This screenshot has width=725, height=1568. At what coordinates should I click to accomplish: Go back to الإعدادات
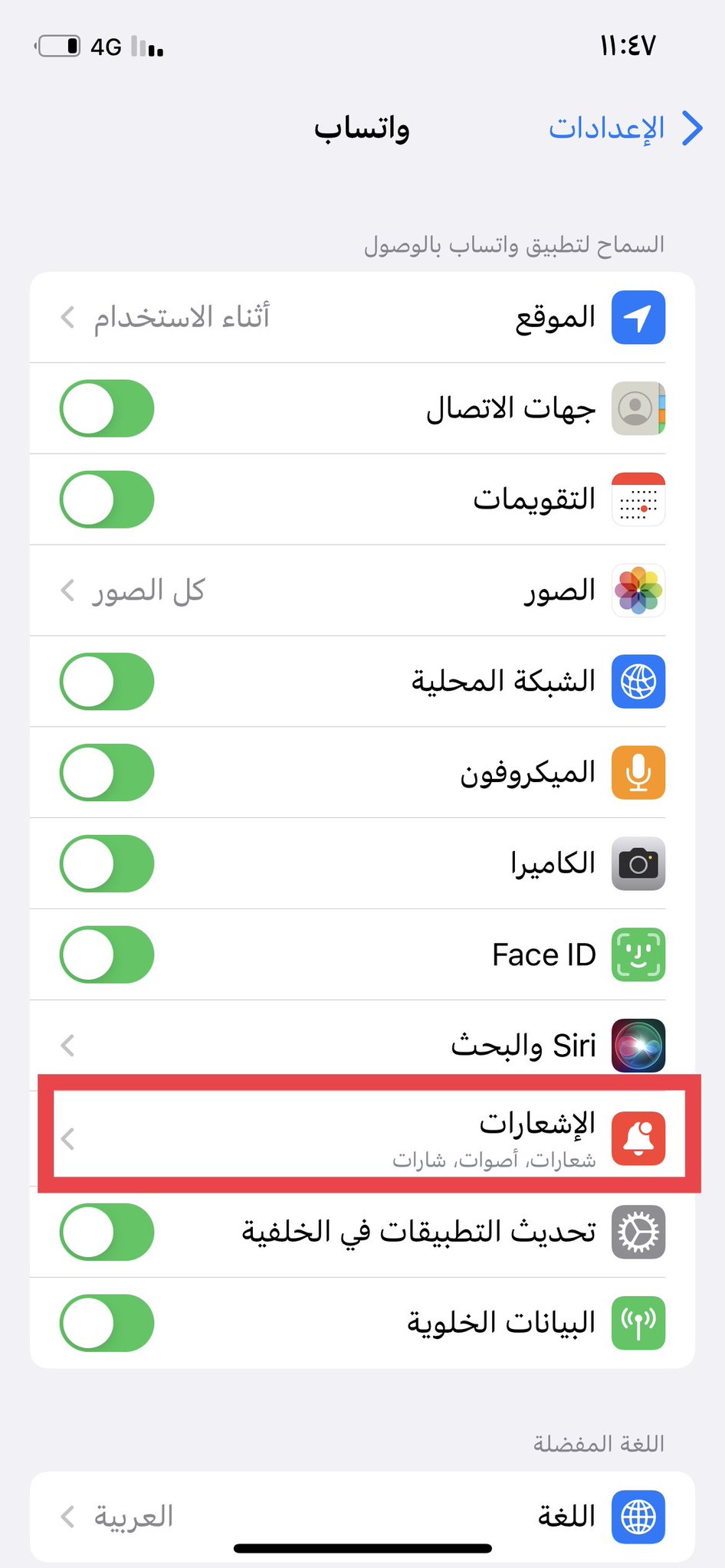pyautogui.click(x=625, y=128)
